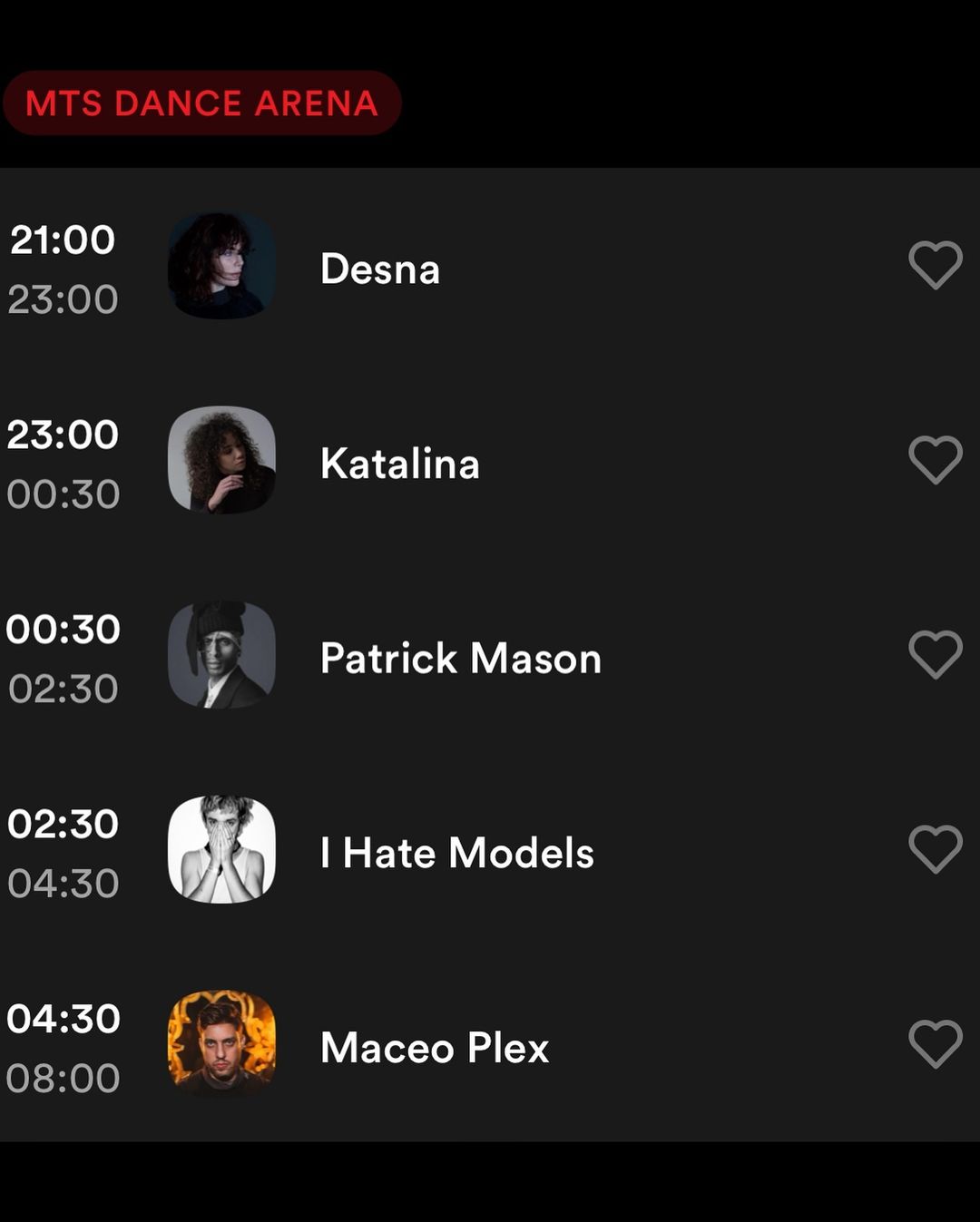Like the Katalina performance

[x=935, y=460]
